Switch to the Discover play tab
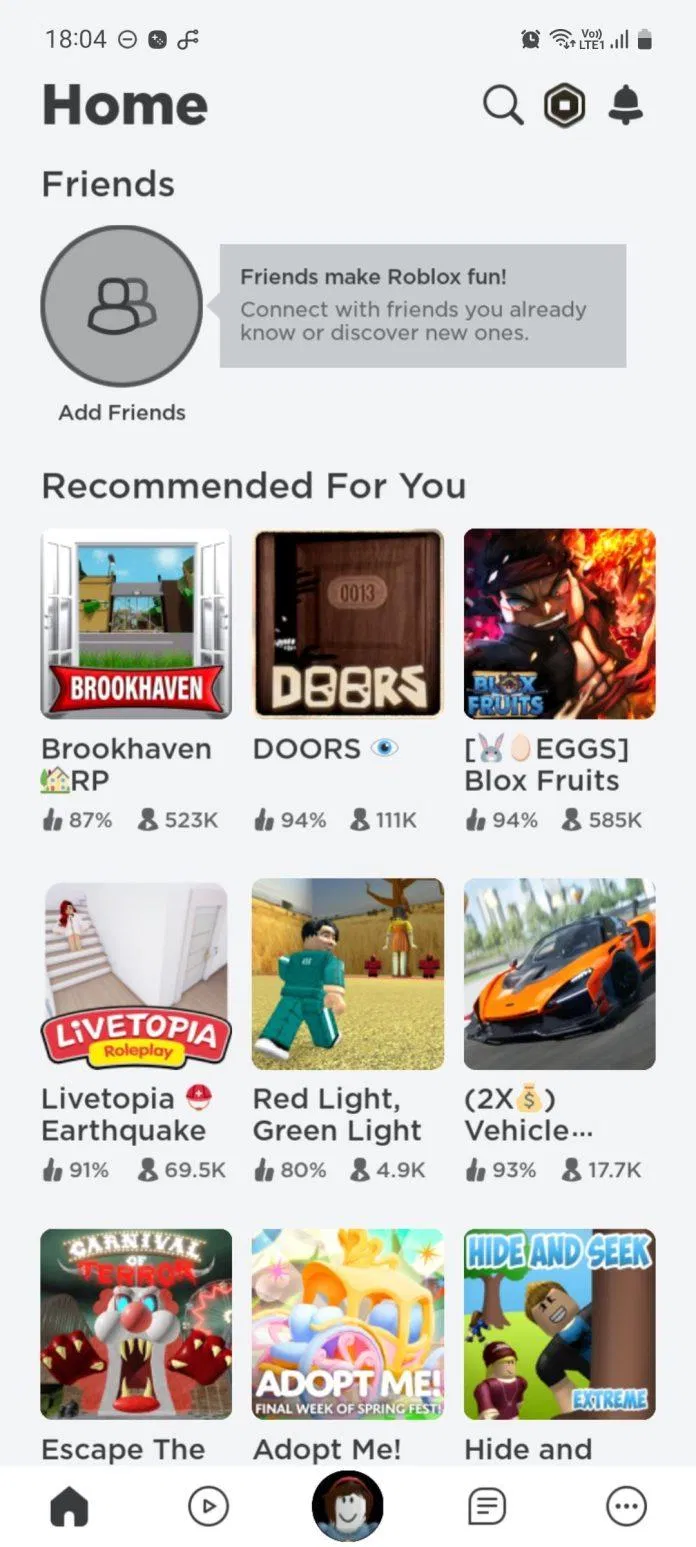This screenshot has width=696, height=1547. (x=208, y=1506)
